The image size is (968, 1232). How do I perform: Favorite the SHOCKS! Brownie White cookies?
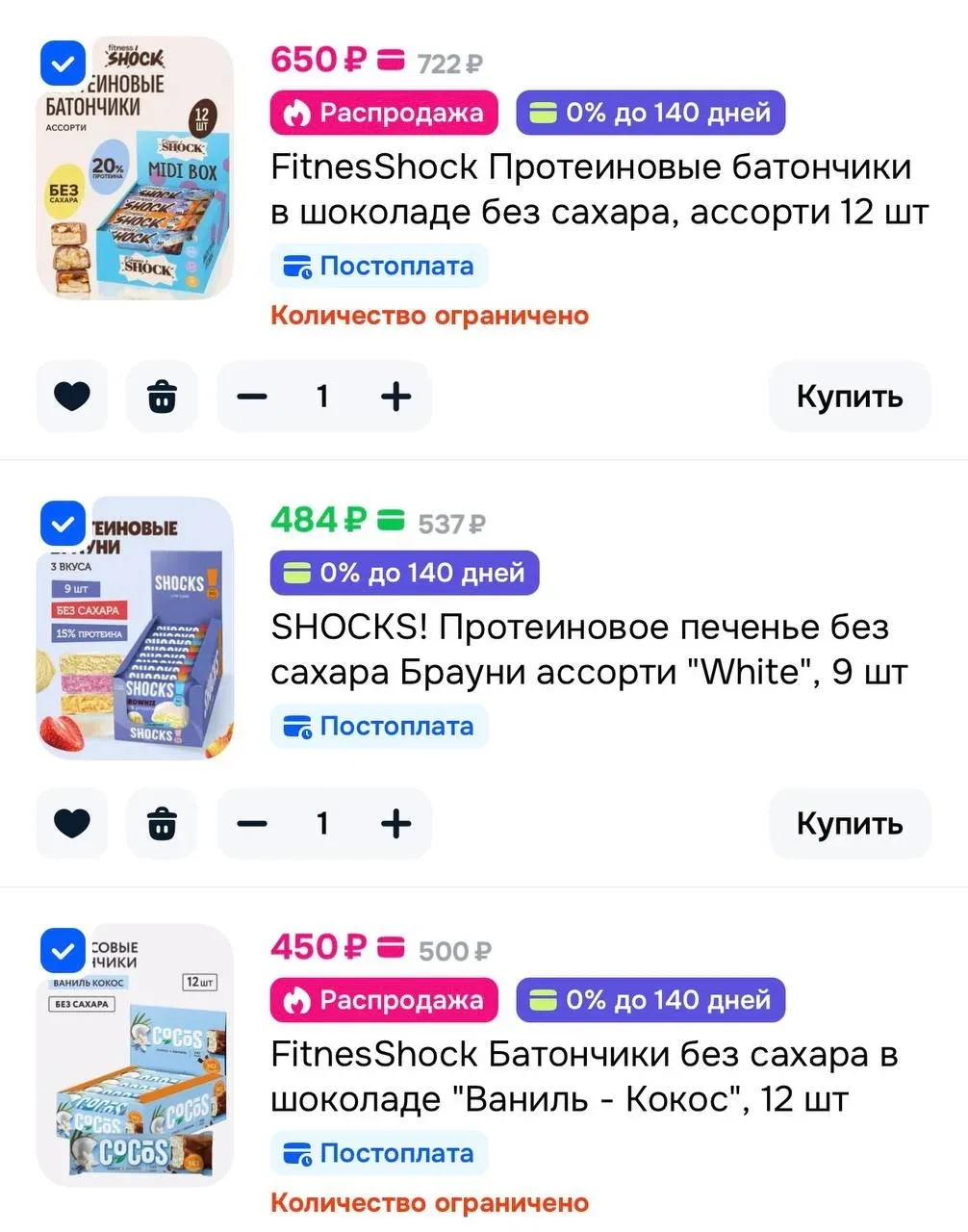coord(72,824)
